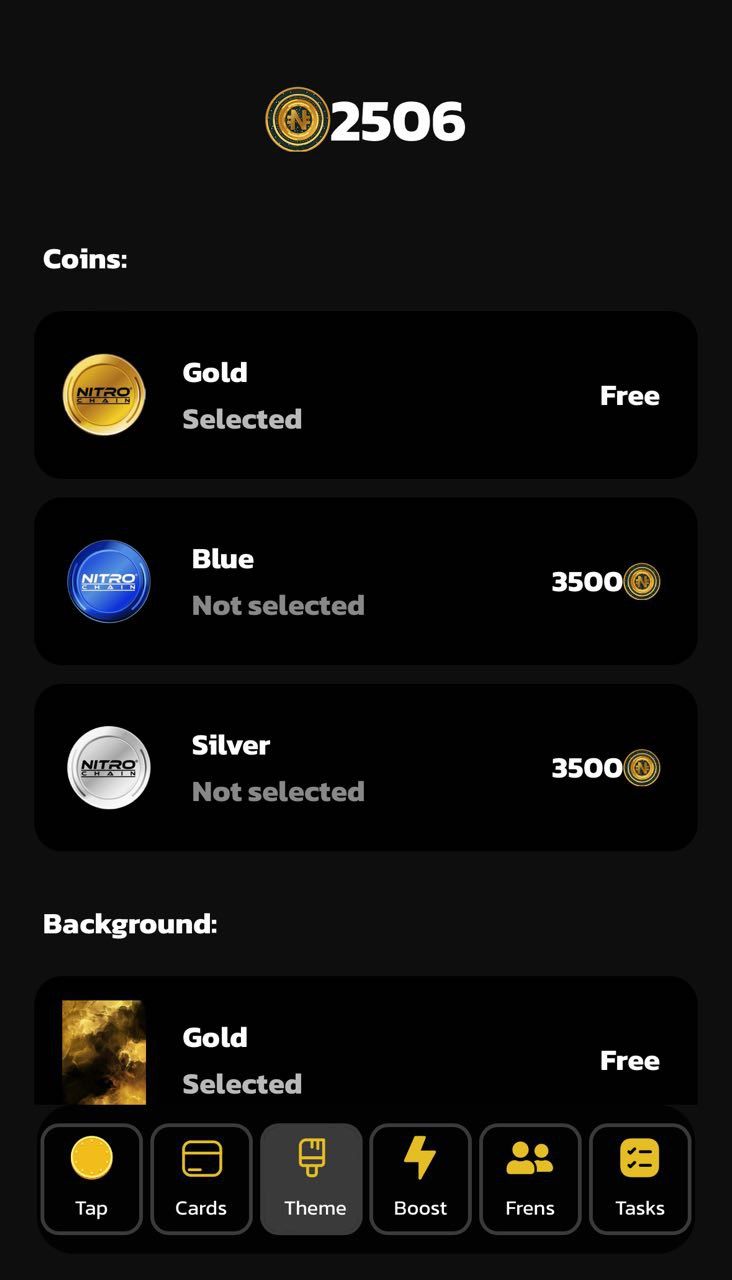
Task: Select the Gold coin skin
Action: click(x=365, y=395)
